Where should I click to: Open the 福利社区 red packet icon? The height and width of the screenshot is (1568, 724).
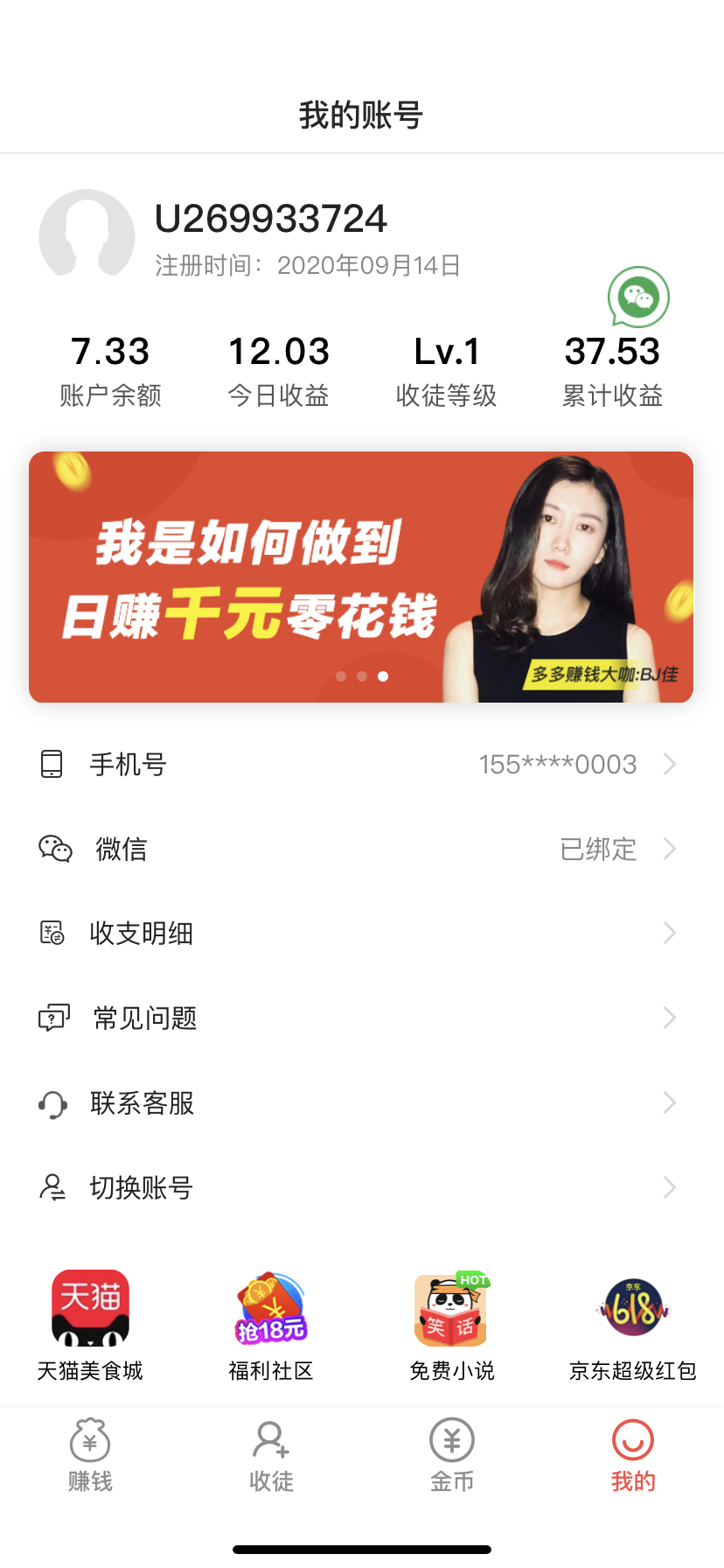[270, 1307]
